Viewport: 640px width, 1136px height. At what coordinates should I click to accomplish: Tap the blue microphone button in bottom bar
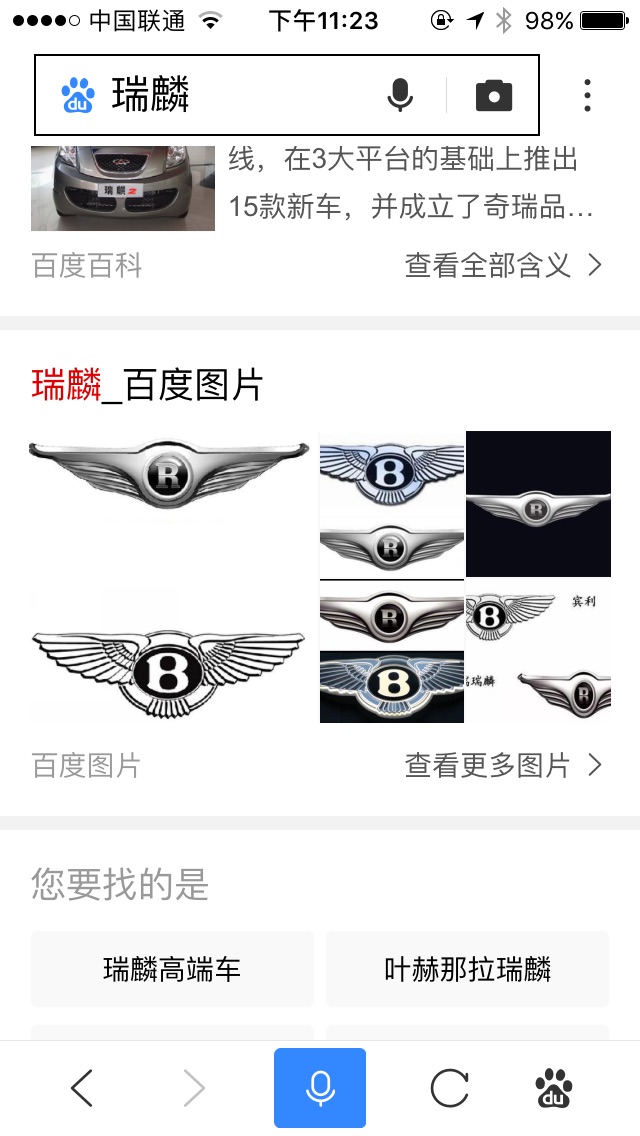click(x=320, y=1087)
